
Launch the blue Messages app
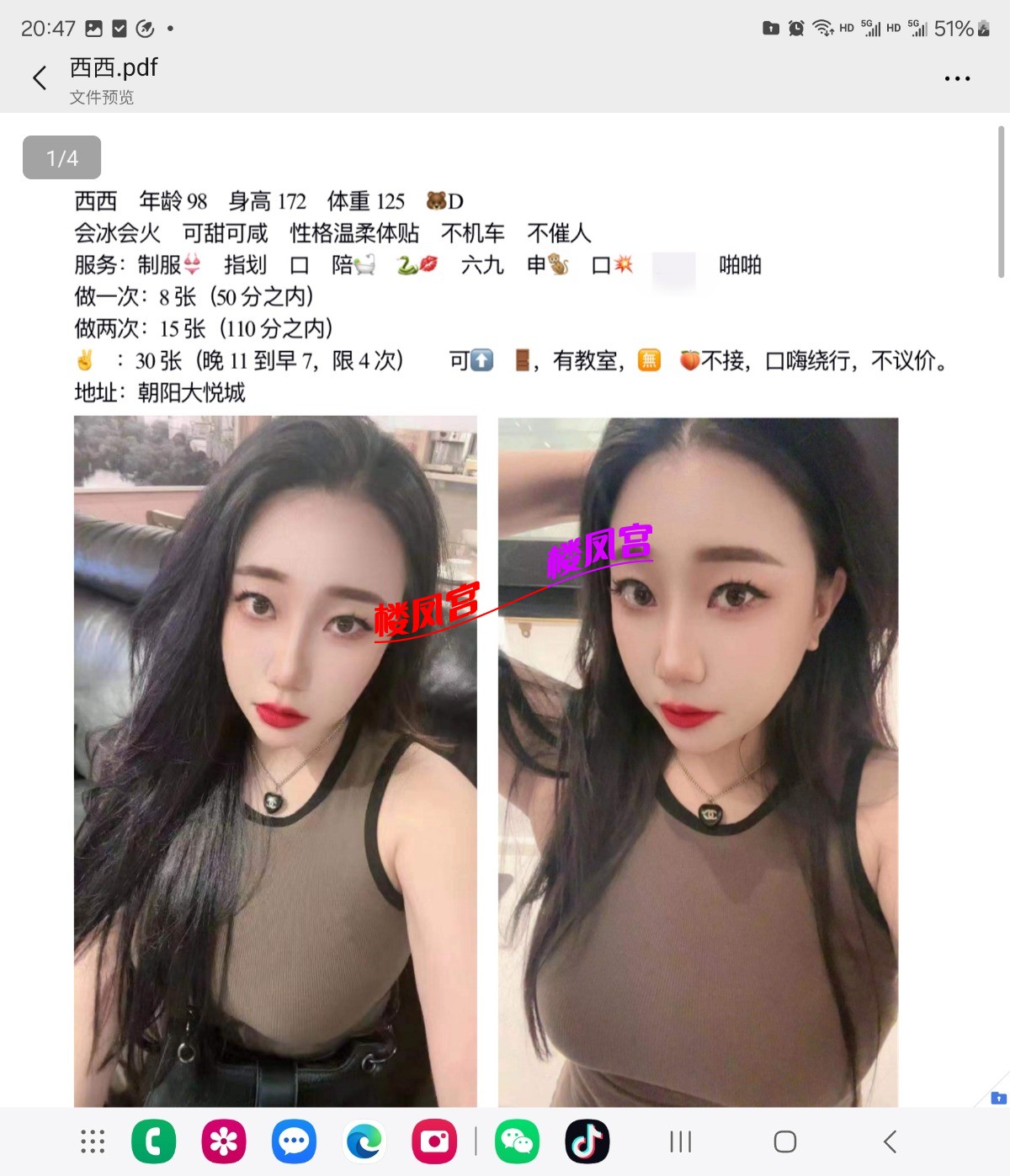click(294, 1141)
